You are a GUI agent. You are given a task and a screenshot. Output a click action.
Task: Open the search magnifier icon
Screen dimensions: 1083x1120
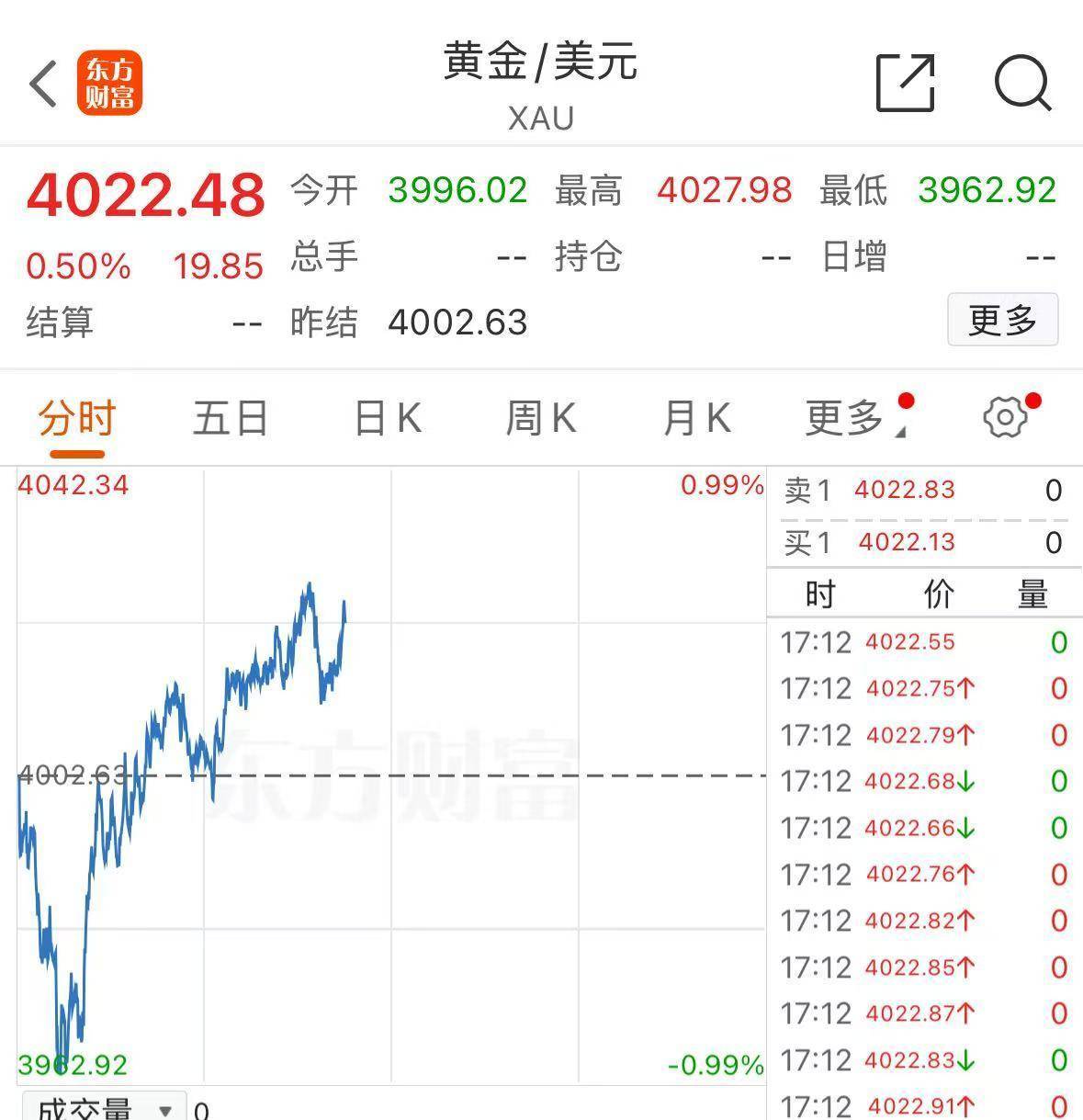[1022, 83]
